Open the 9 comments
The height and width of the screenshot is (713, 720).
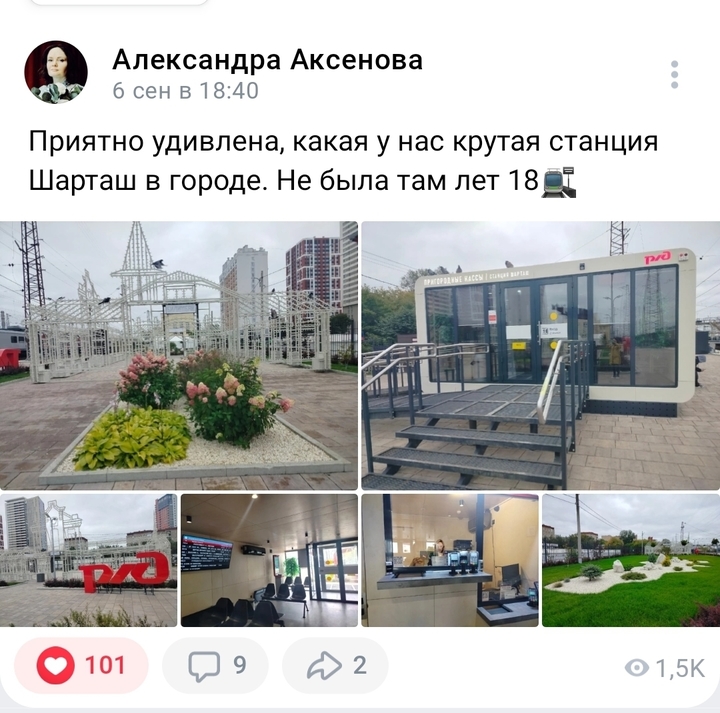215,665
